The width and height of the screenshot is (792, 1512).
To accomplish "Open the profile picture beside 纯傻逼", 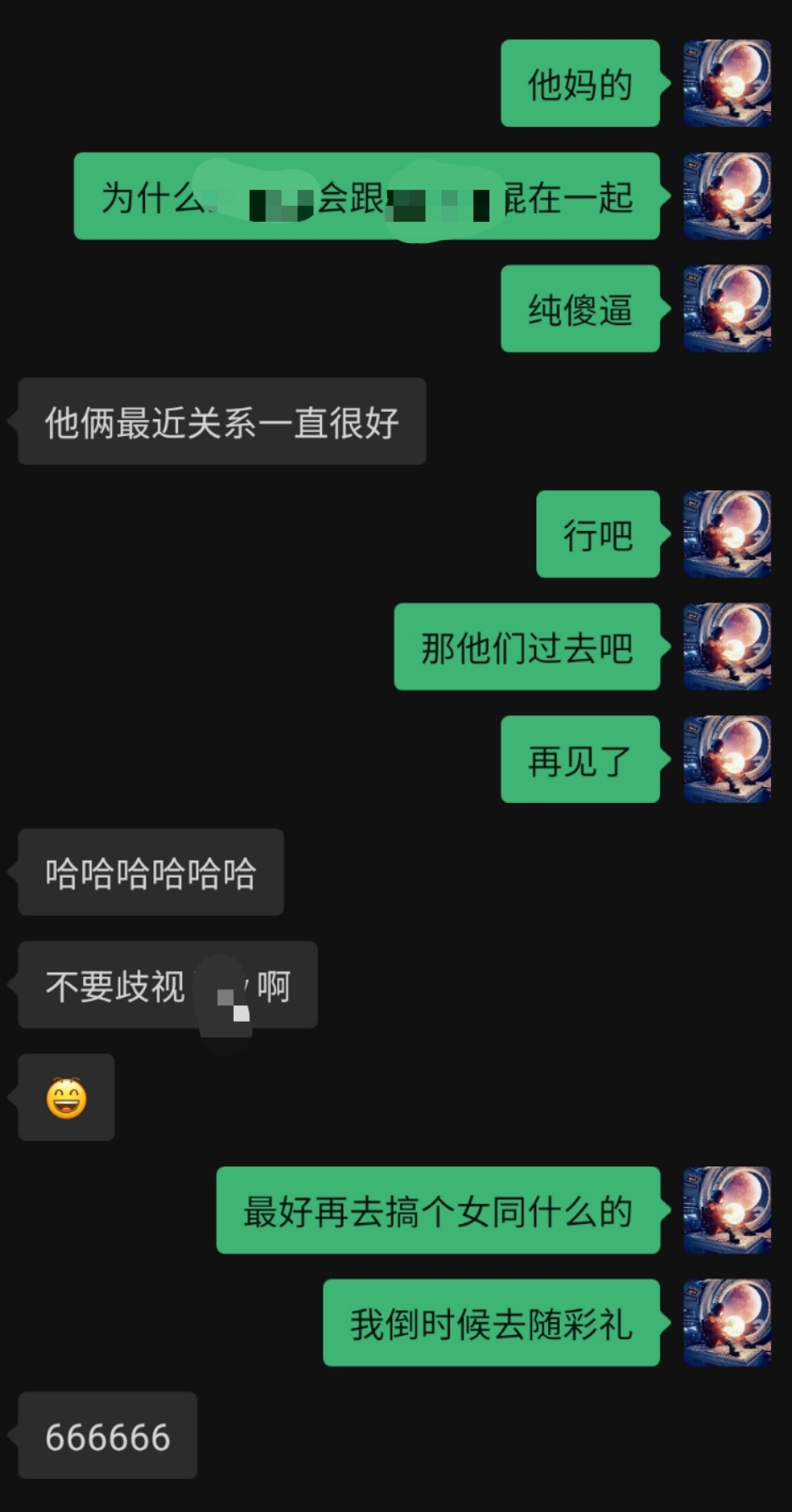I will tap(727, 309).
